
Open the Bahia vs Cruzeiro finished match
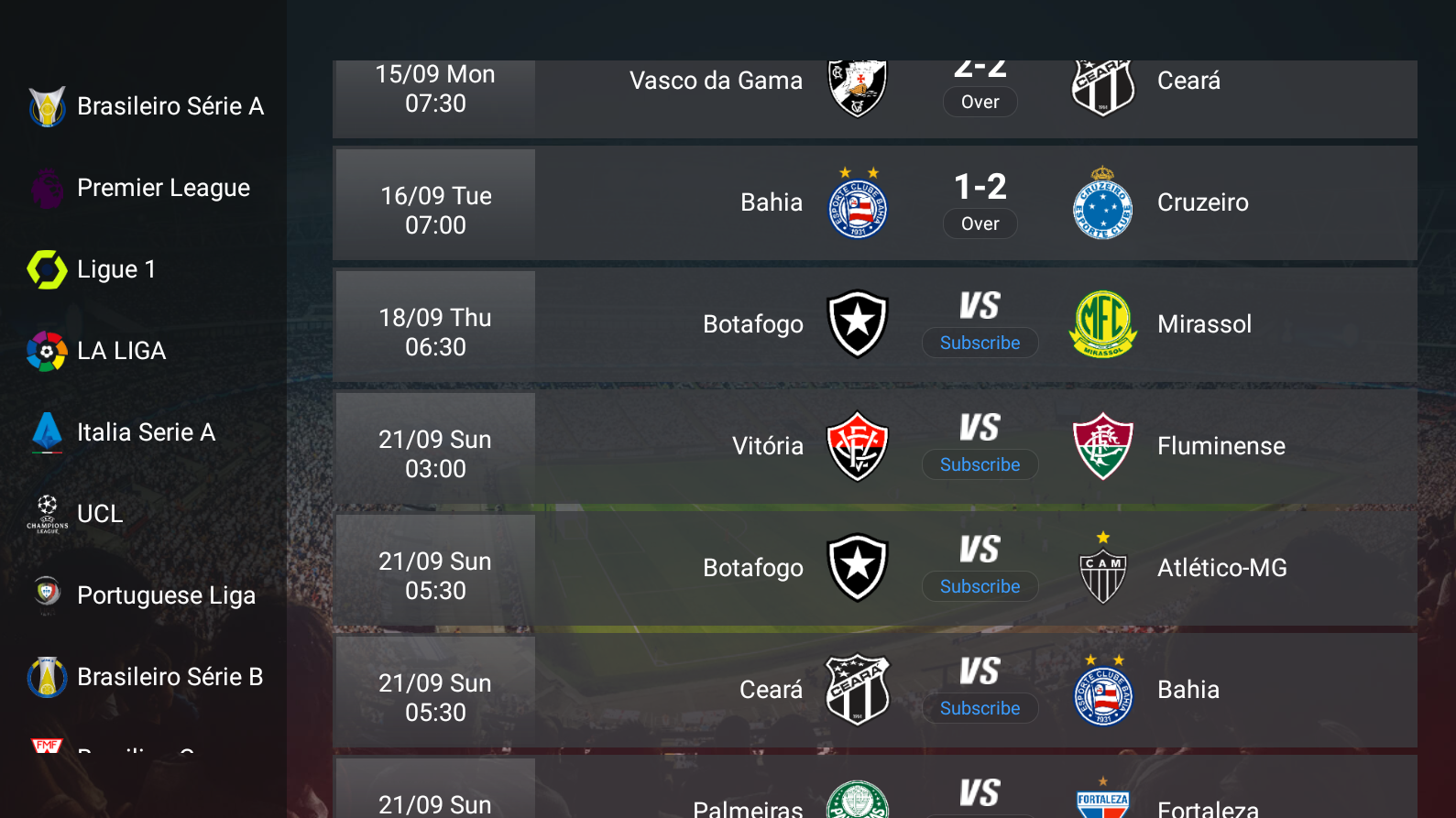980,202
